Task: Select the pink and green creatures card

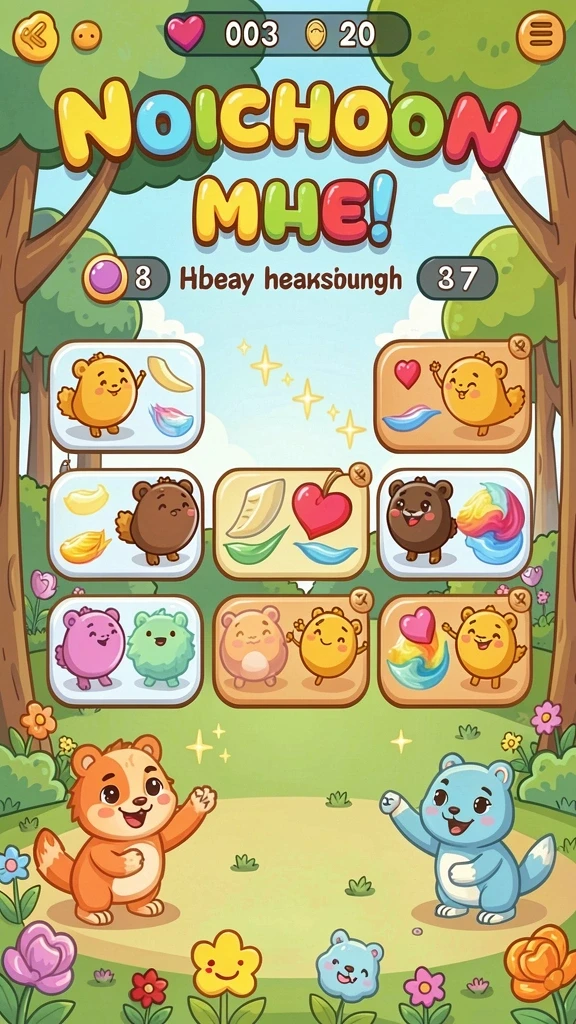Action: pos(125,650)
